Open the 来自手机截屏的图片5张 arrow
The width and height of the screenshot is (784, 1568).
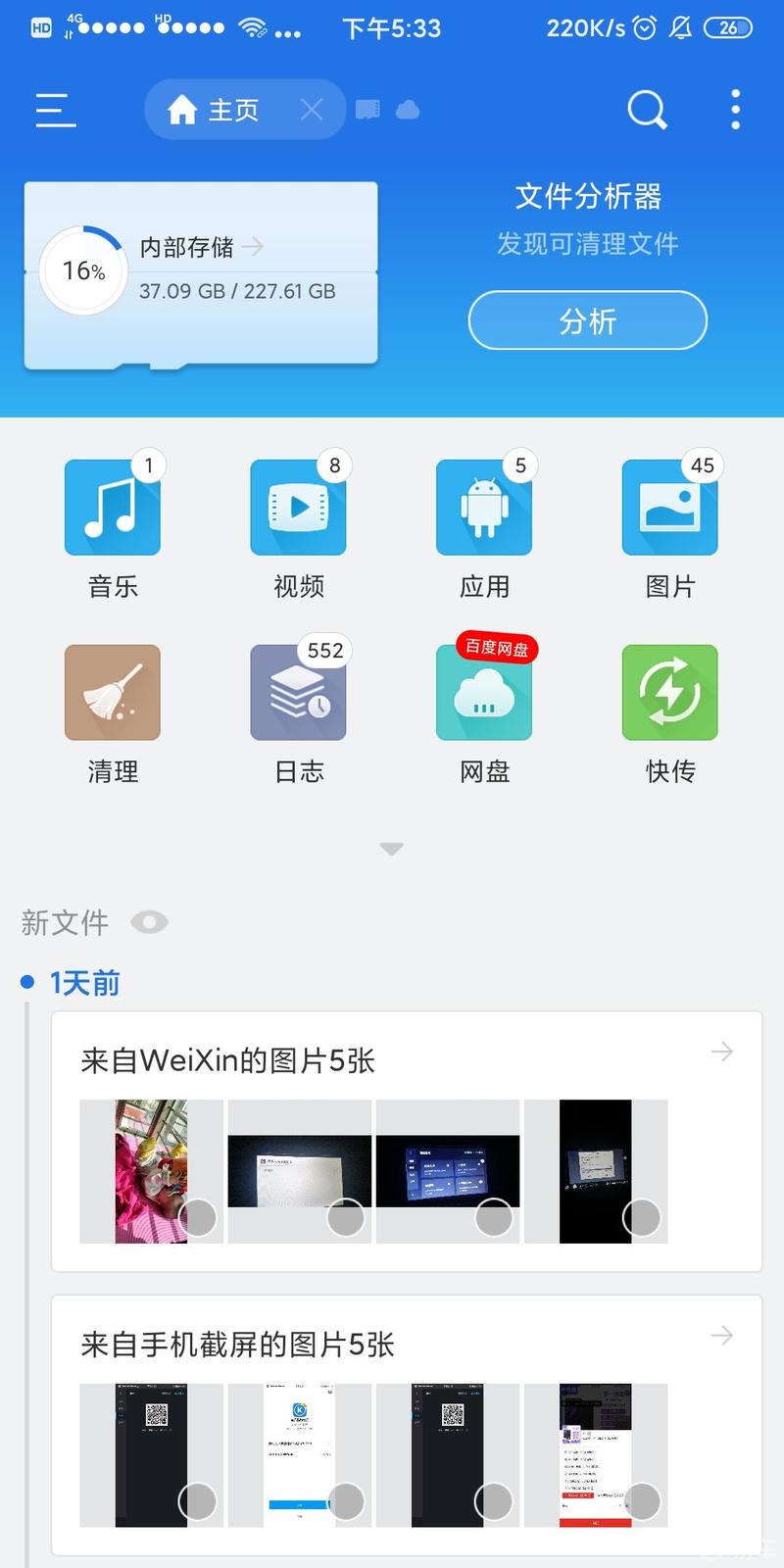pyautogui.click(x=722, y=1336)
